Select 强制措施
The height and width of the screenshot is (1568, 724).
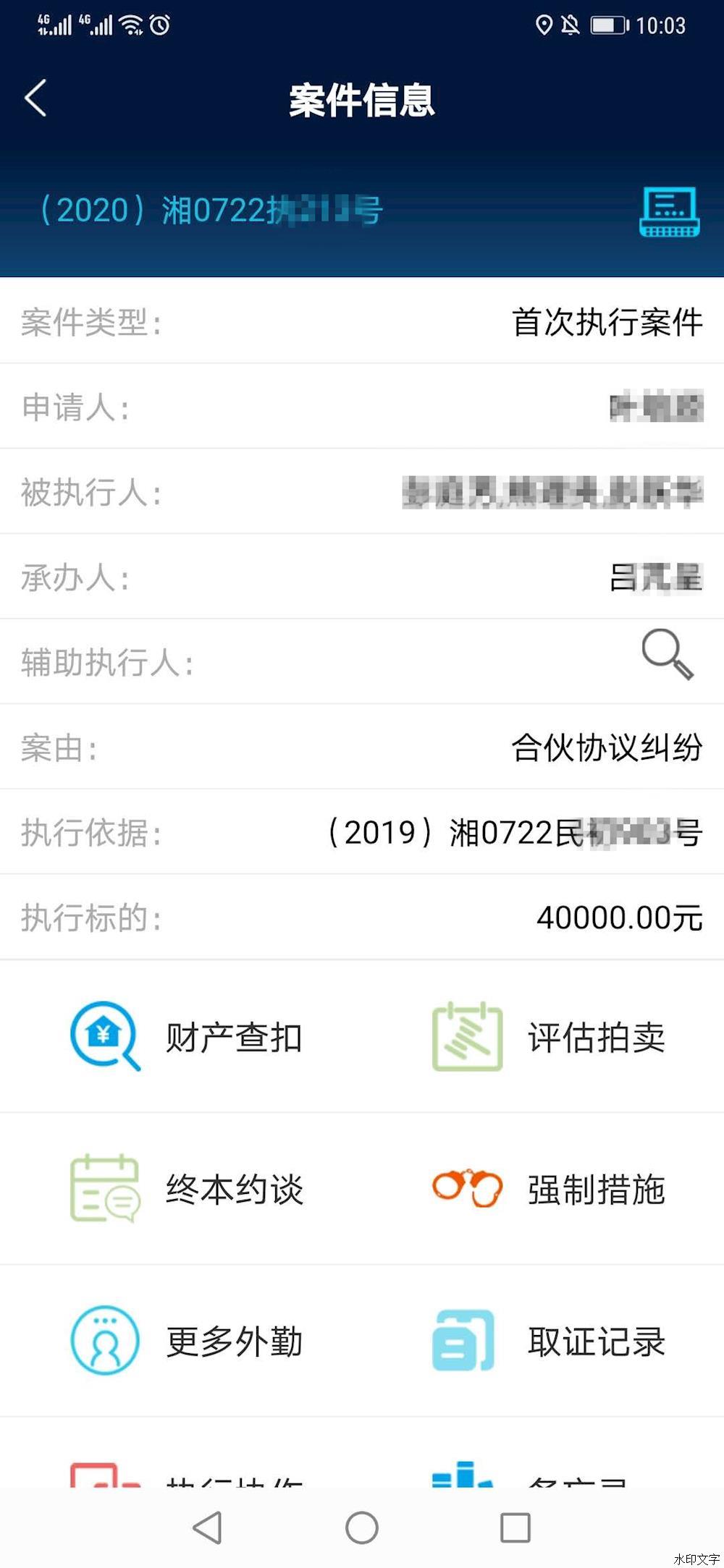tap(548, 1189)
